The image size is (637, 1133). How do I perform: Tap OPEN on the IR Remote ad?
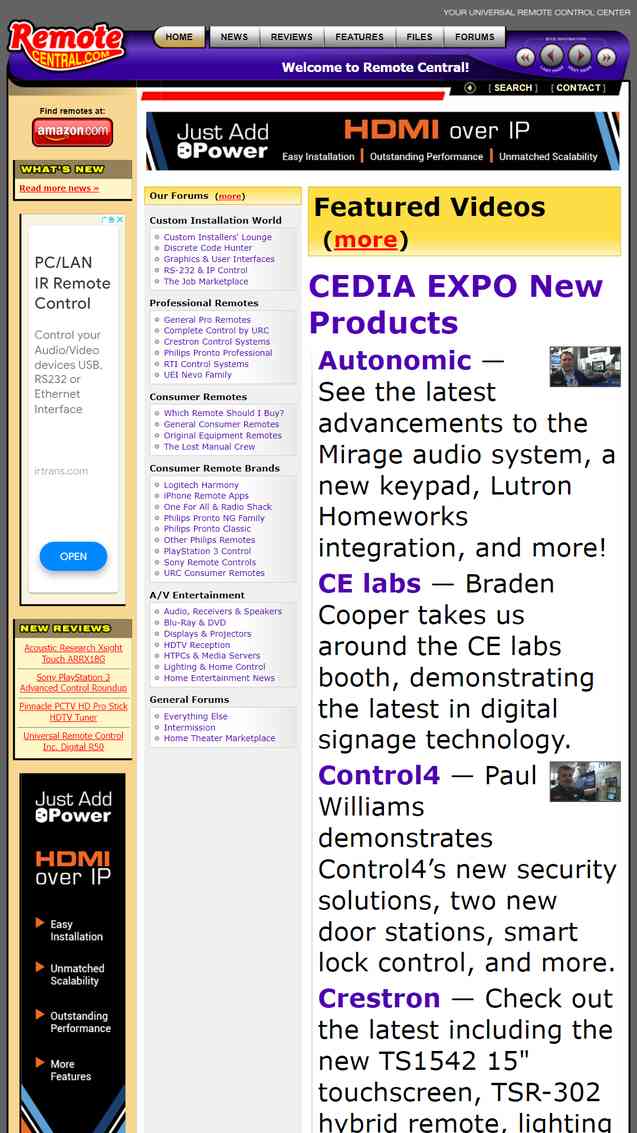73,556
